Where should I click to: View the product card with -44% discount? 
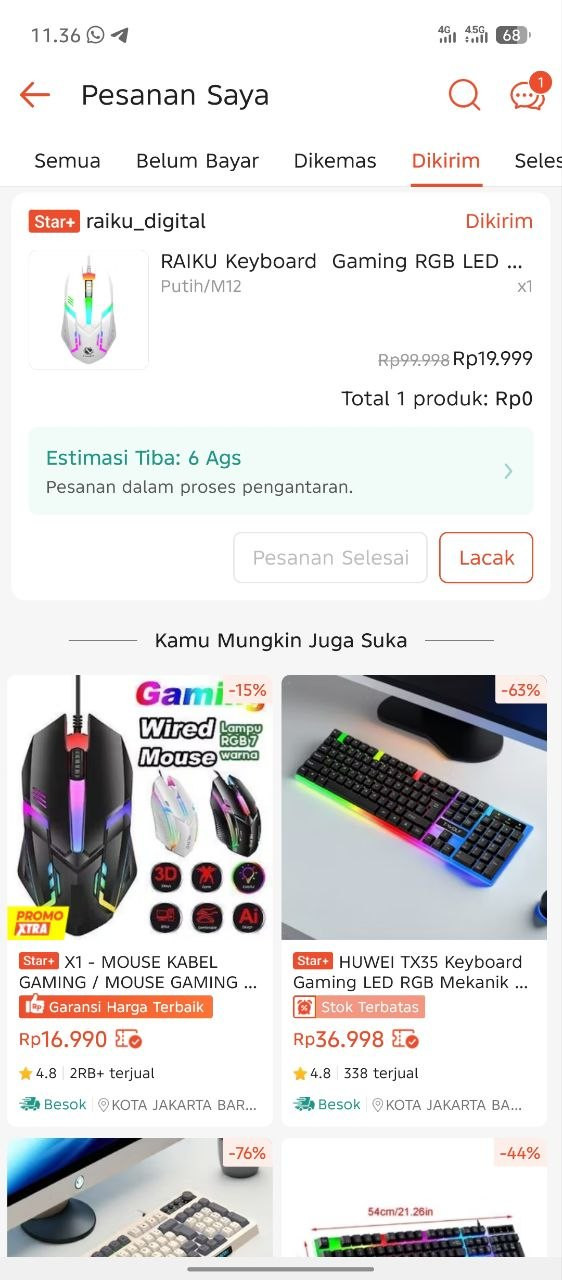pos(414,1197)
